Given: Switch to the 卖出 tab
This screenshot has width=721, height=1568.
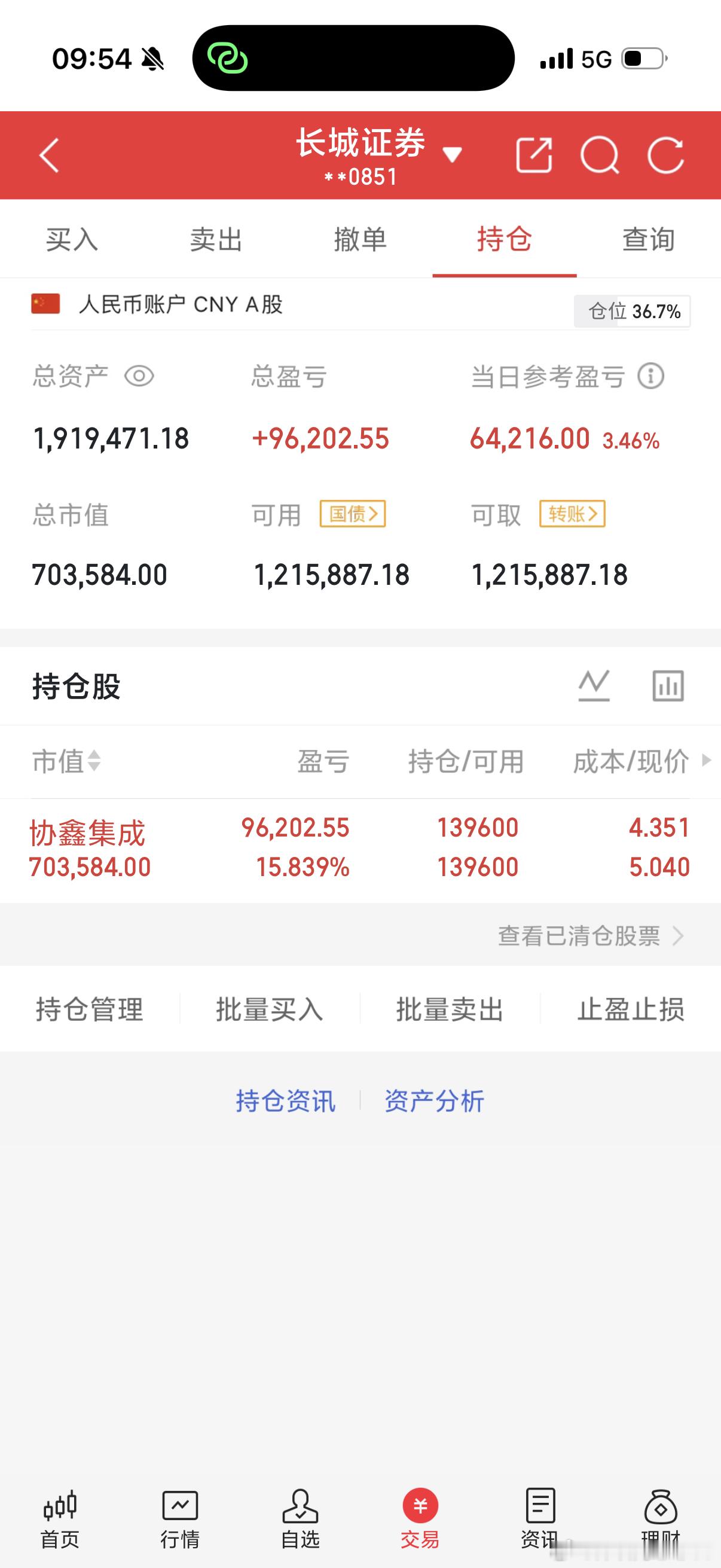Looking at the screenshot, I should [216, 239].
